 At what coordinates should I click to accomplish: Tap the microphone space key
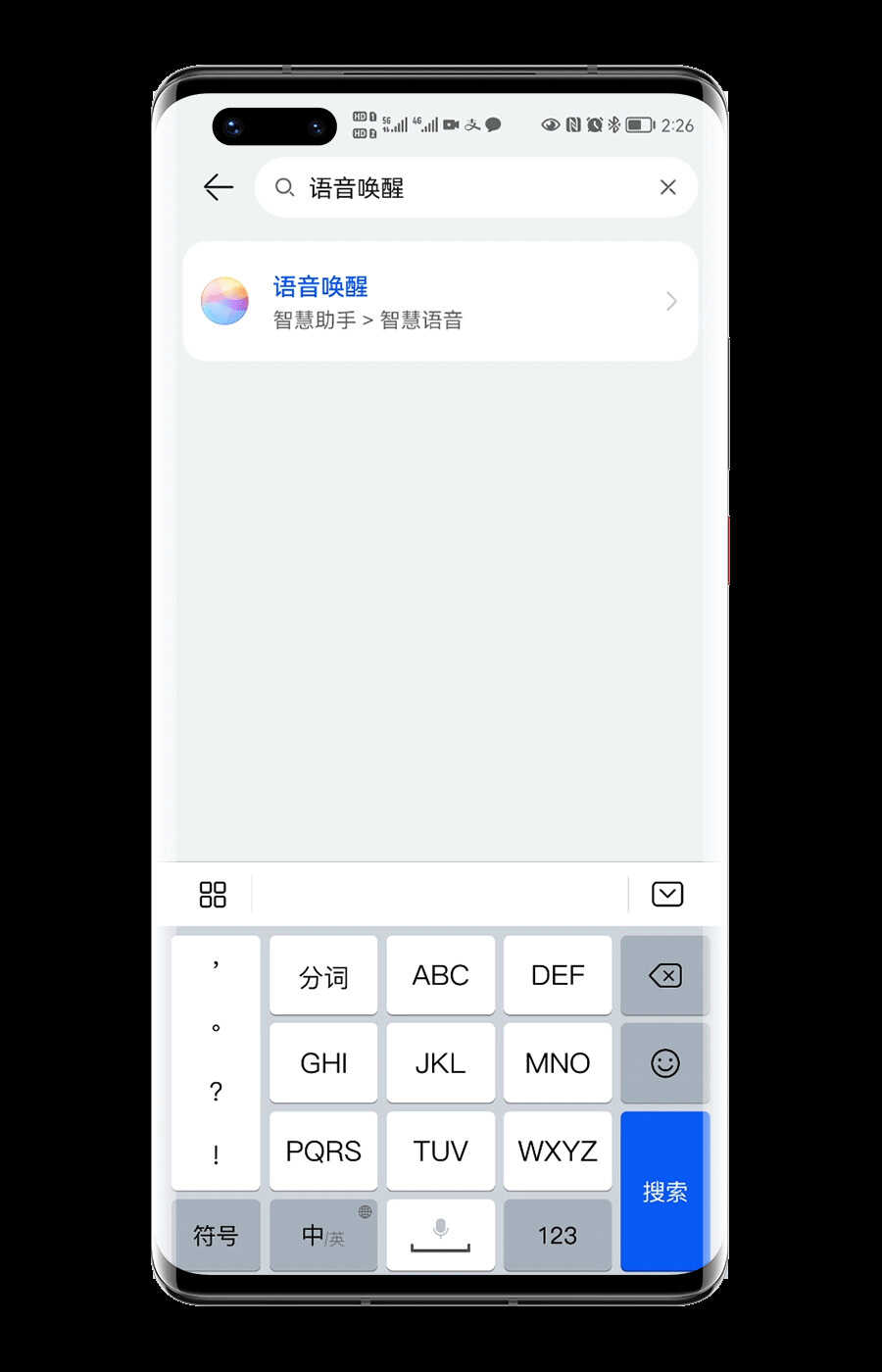pyautogui.click(x=440, y=1235)
